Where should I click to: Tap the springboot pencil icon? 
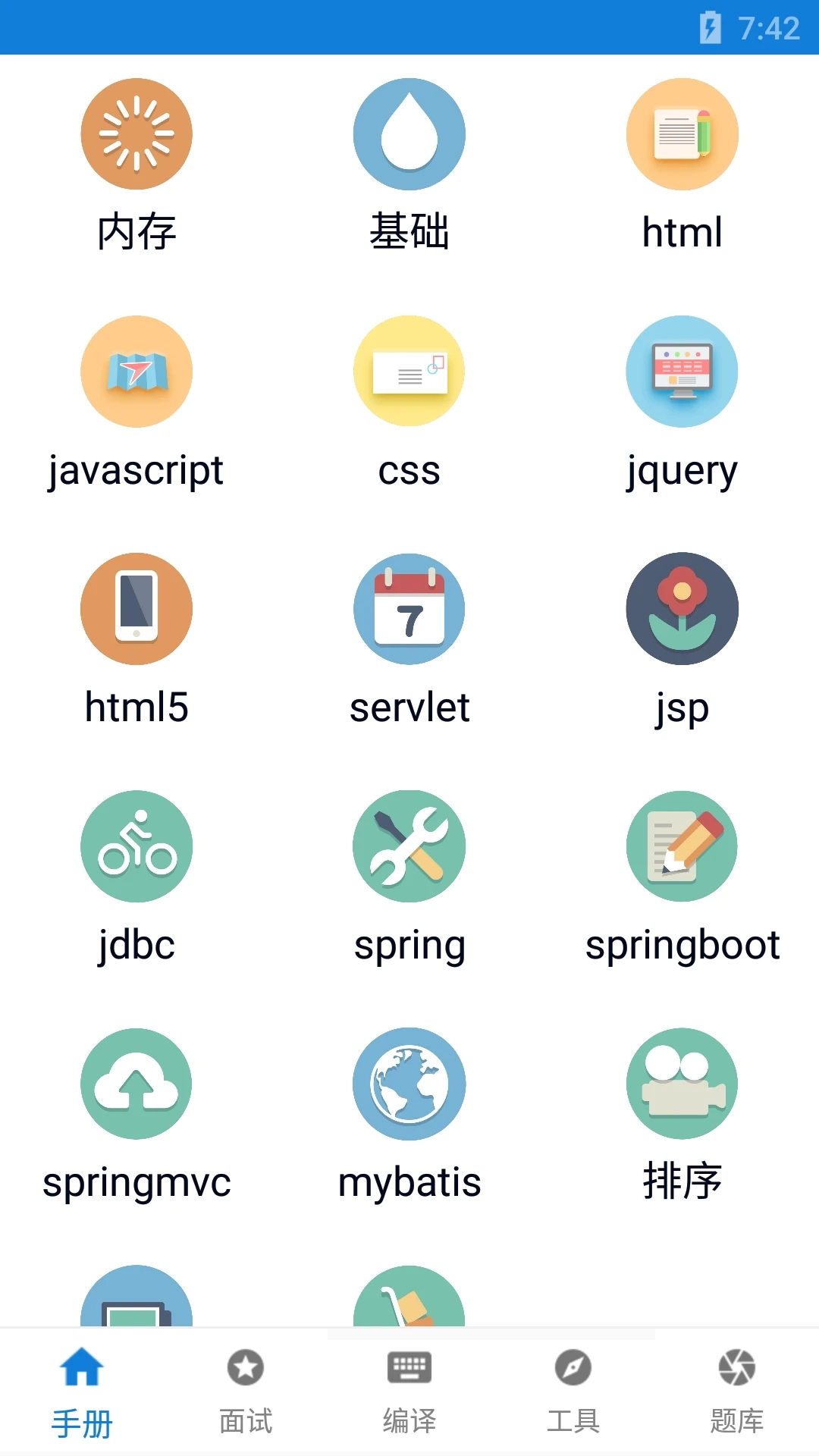[x=682, y=847]
